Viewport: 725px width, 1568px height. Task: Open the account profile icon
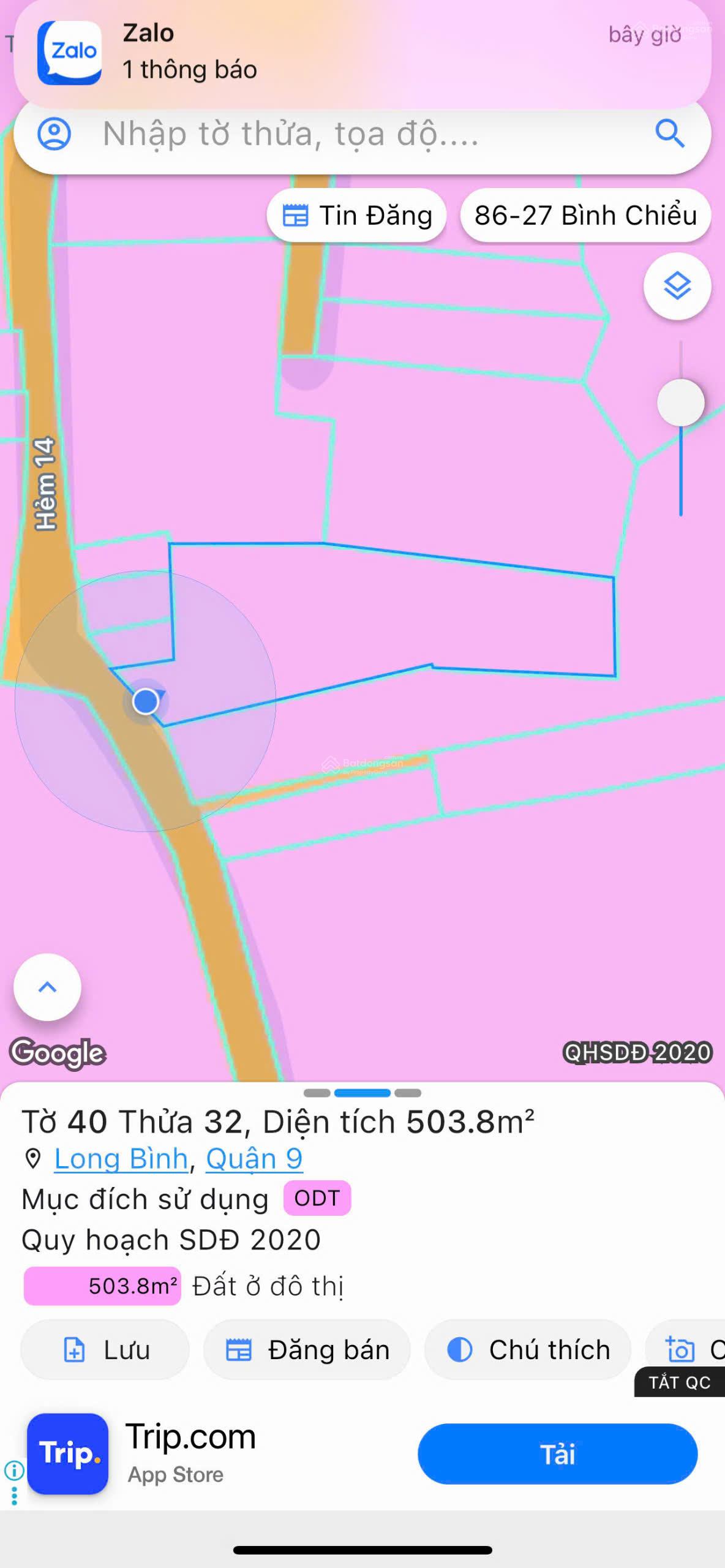click(x=54, y=134)
